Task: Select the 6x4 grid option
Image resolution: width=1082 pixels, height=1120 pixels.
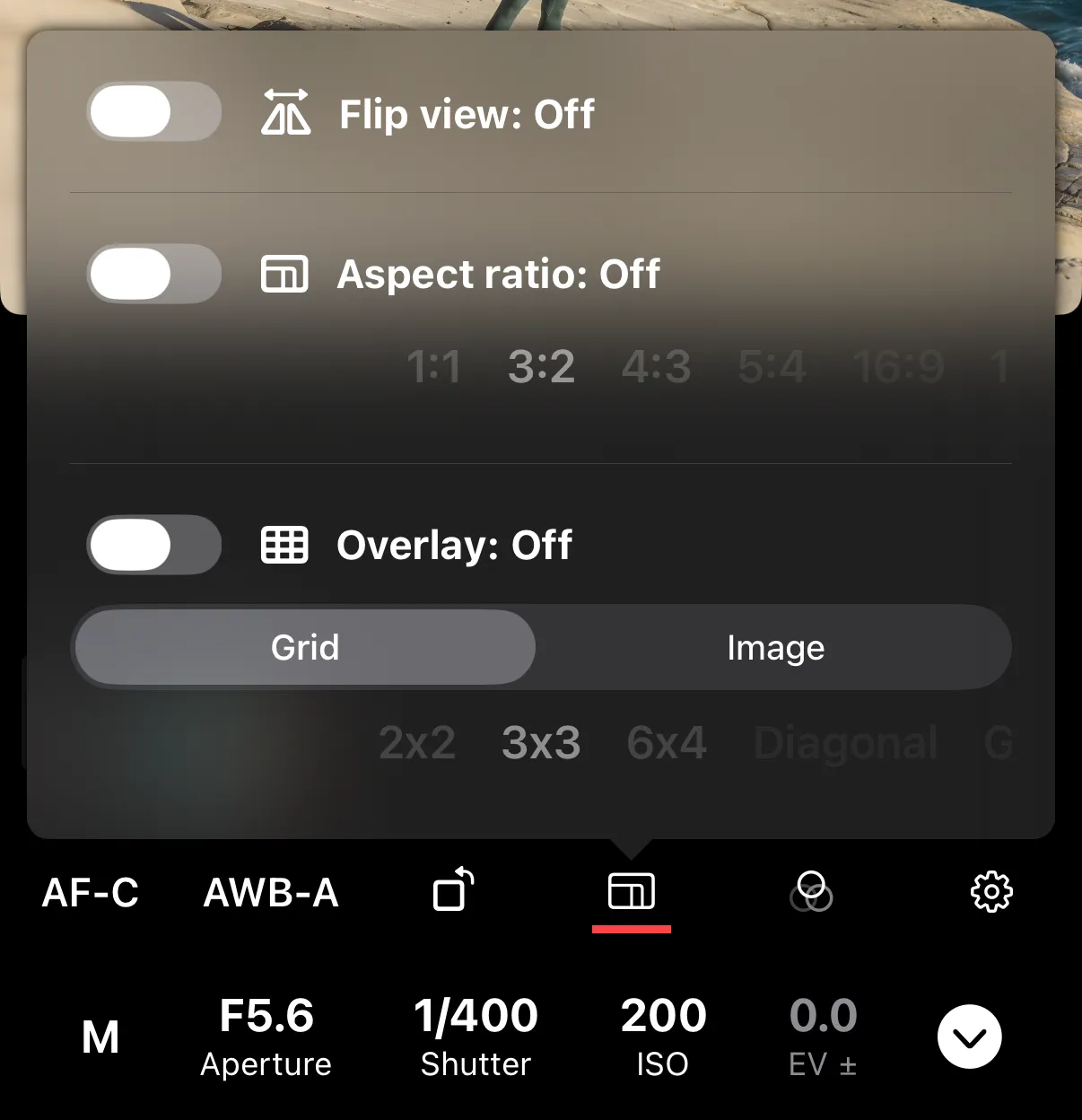Action: [667, 743]
